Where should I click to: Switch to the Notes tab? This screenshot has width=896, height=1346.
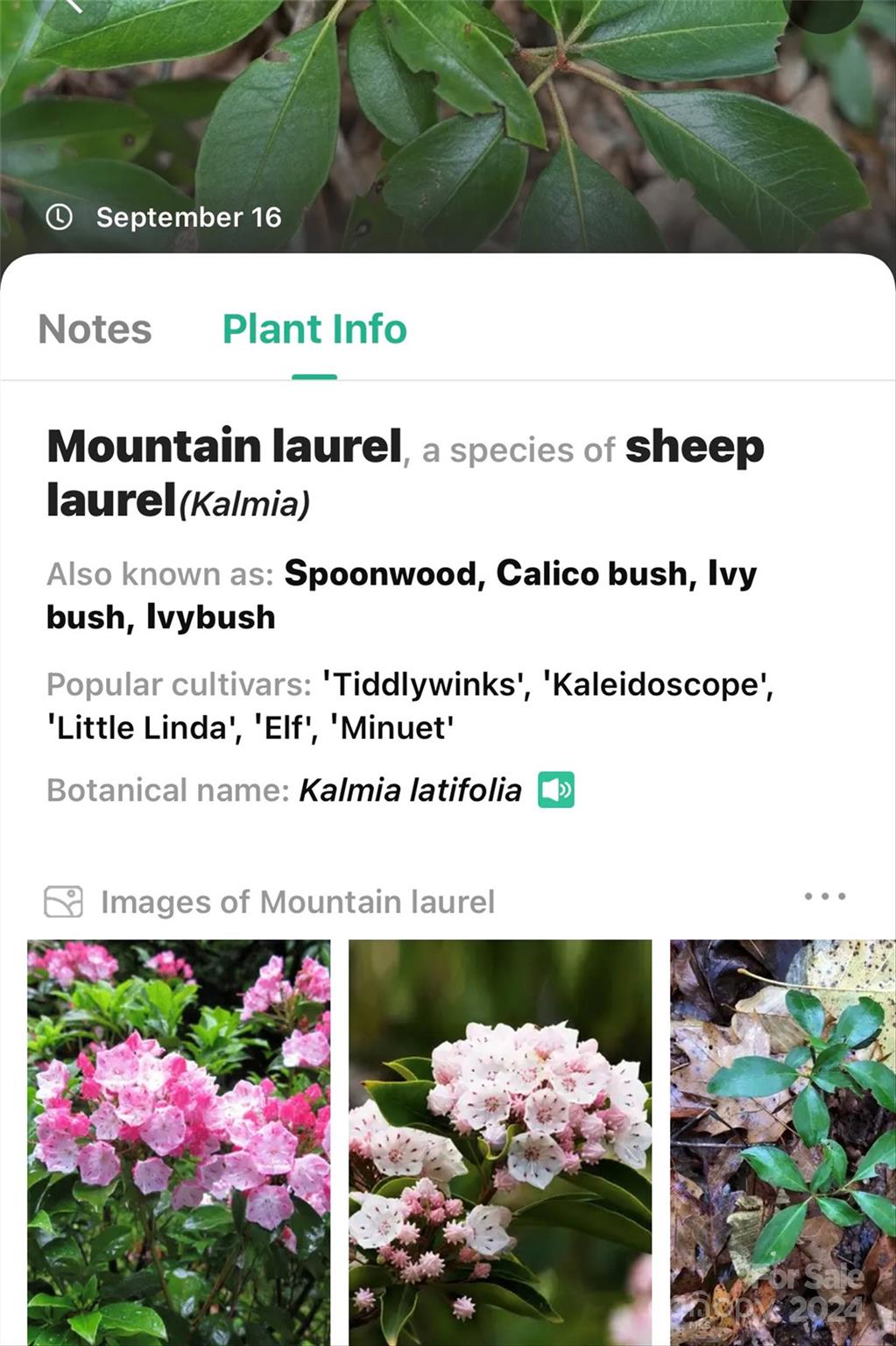click(95, 329)
